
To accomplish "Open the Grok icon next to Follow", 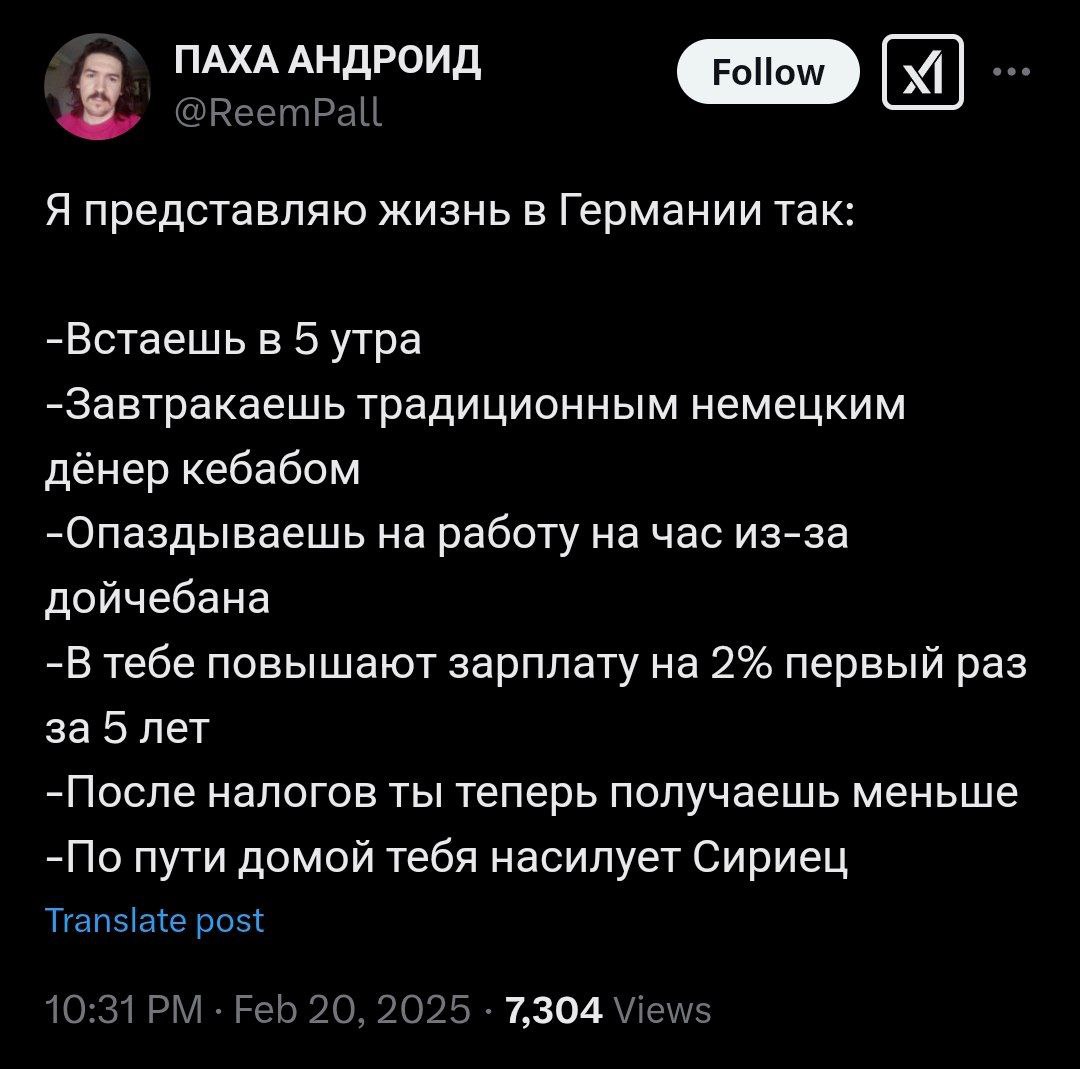I will pyautogui.click(x=922, y=72).
